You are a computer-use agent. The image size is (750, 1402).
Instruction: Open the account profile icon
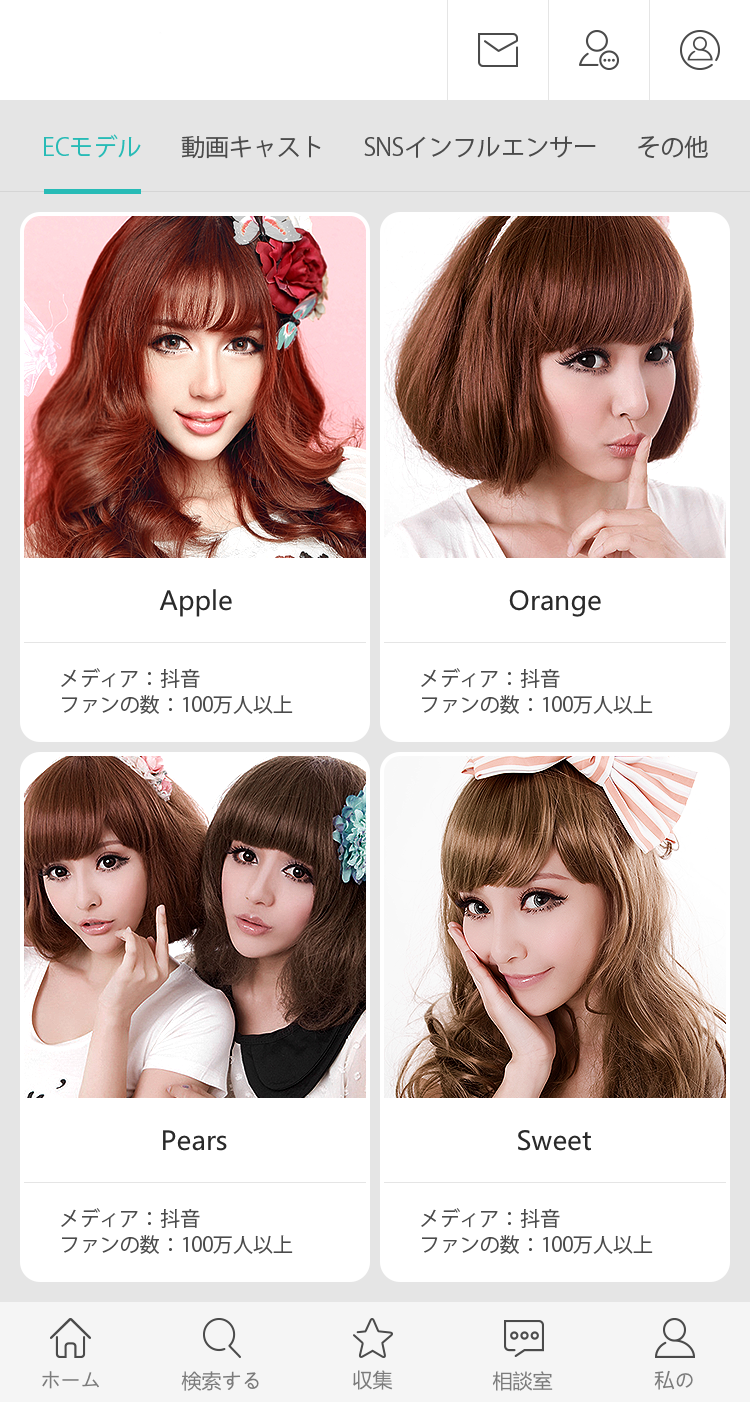tap(700, 50)
